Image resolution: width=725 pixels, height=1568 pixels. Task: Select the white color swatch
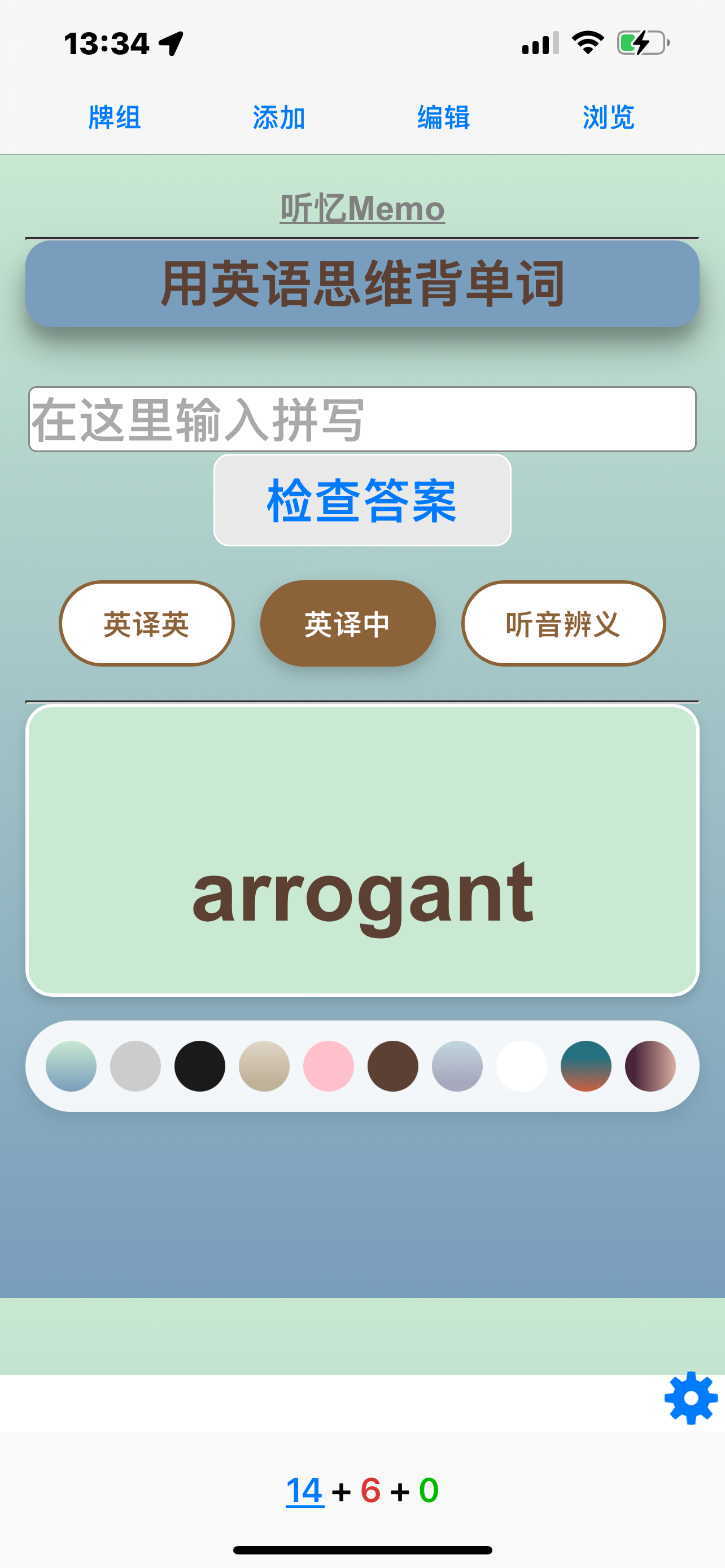click(x=522, y=1066)
